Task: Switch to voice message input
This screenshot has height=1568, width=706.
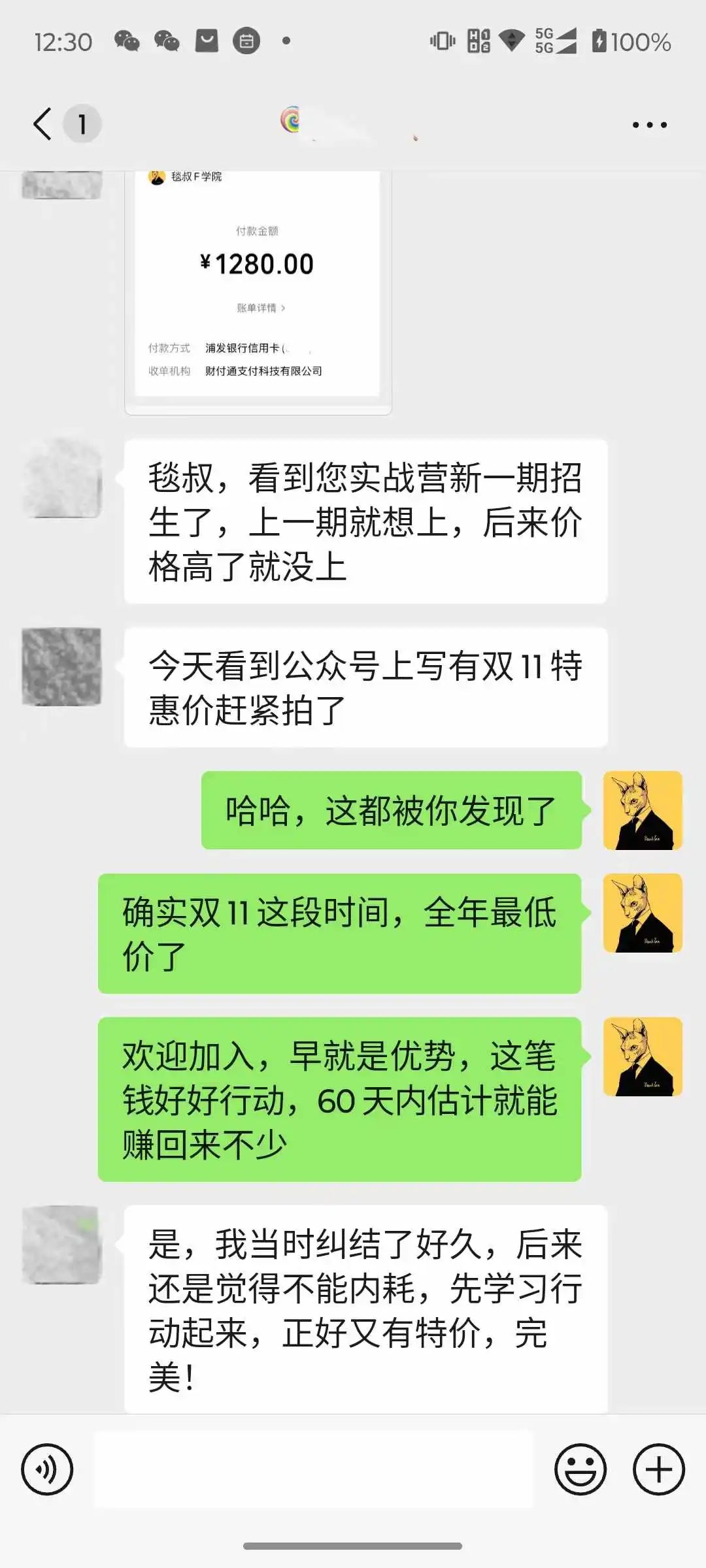Action: 47,1470
